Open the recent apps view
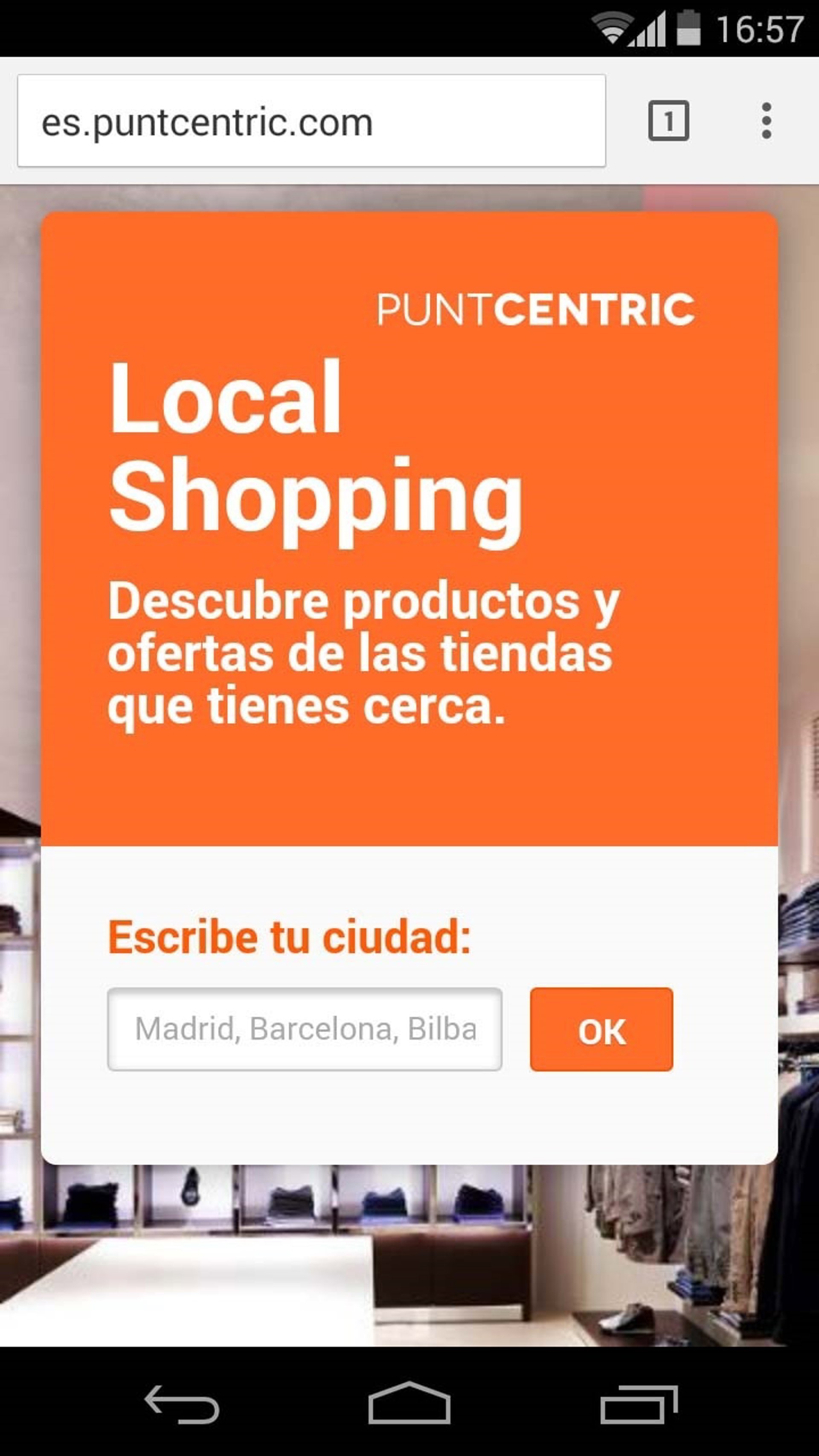Image resolution: width=819 pixels, height=1456 pixels. point(639,1404)
